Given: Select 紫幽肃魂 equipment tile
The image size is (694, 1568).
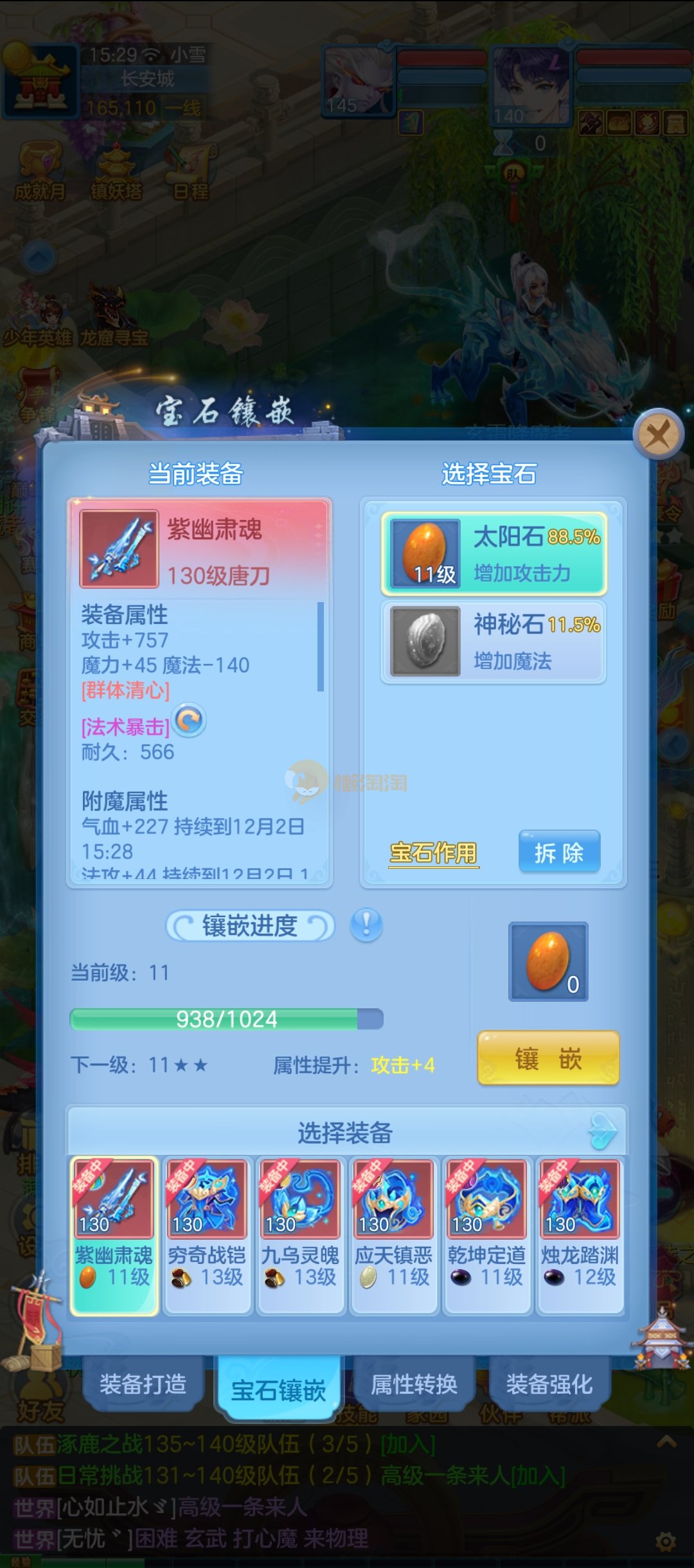Looking at the screenshot, I should click(x=114, y=1235).
